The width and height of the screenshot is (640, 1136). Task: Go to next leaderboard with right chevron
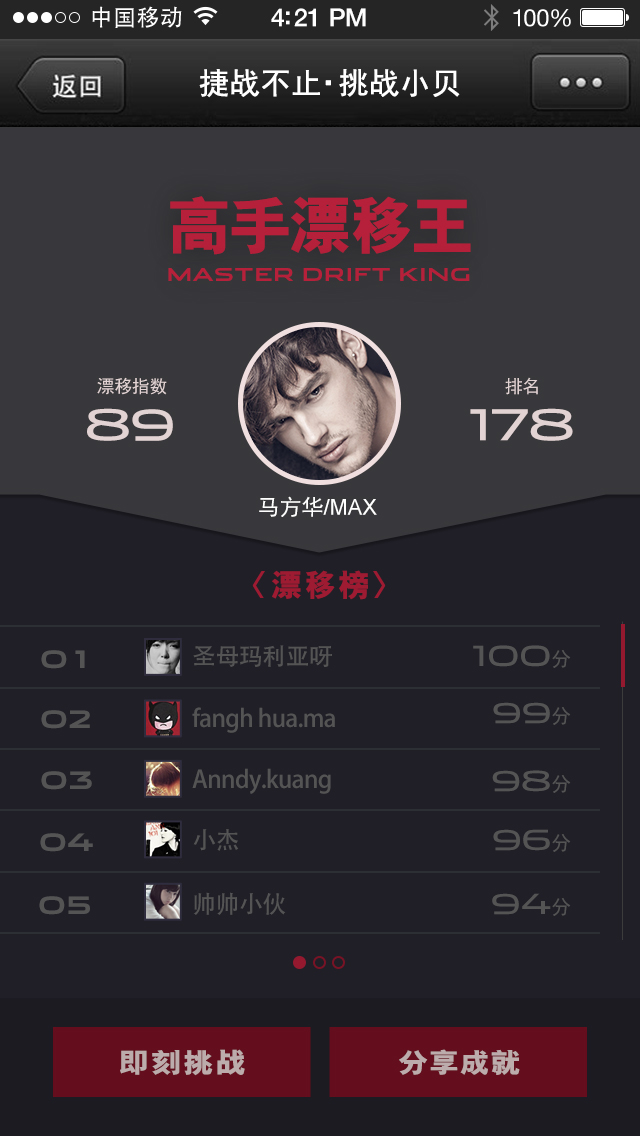pos(380,585)
